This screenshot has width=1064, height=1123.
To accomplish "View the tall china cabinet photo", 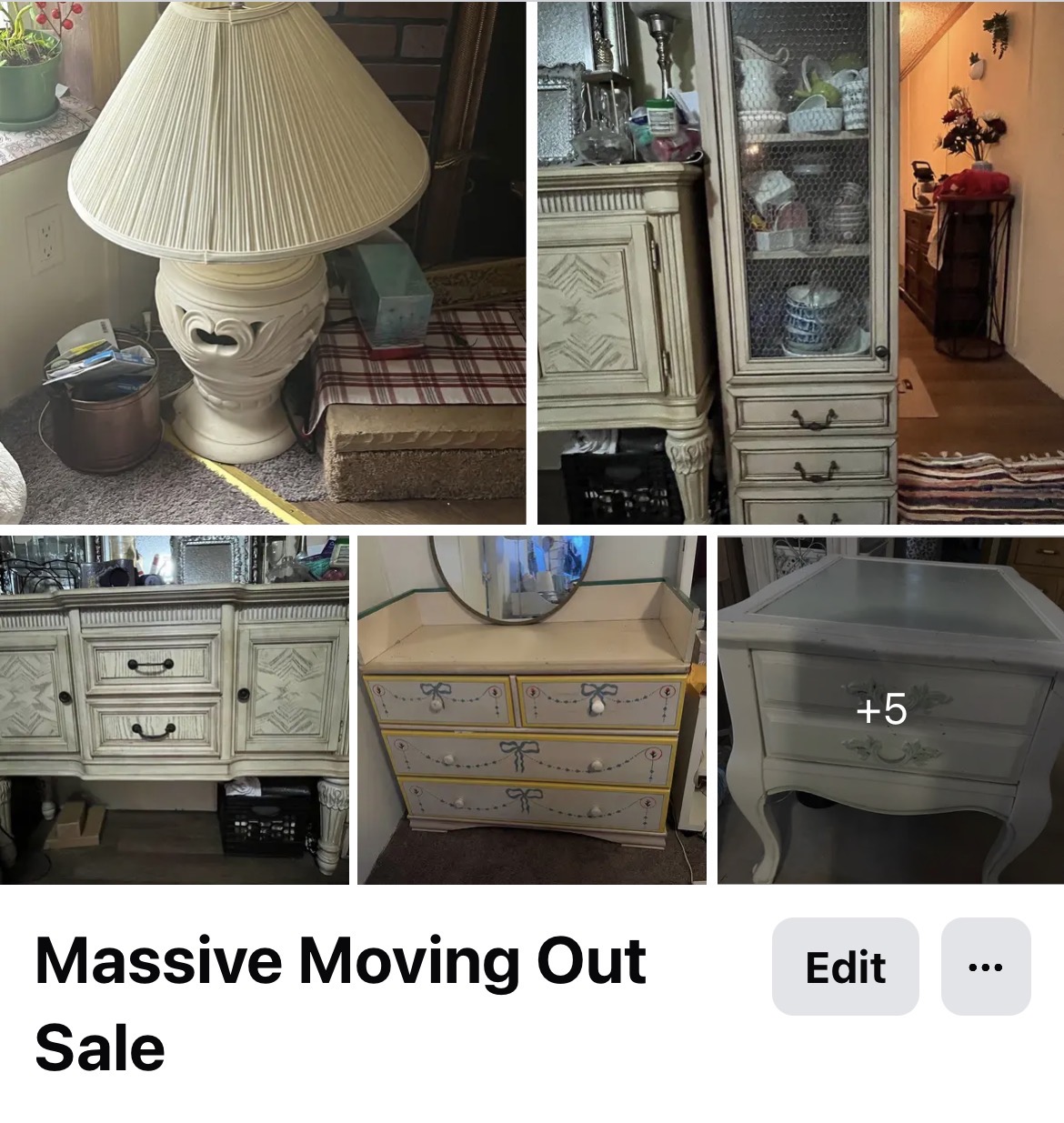I will coord(800,263).
